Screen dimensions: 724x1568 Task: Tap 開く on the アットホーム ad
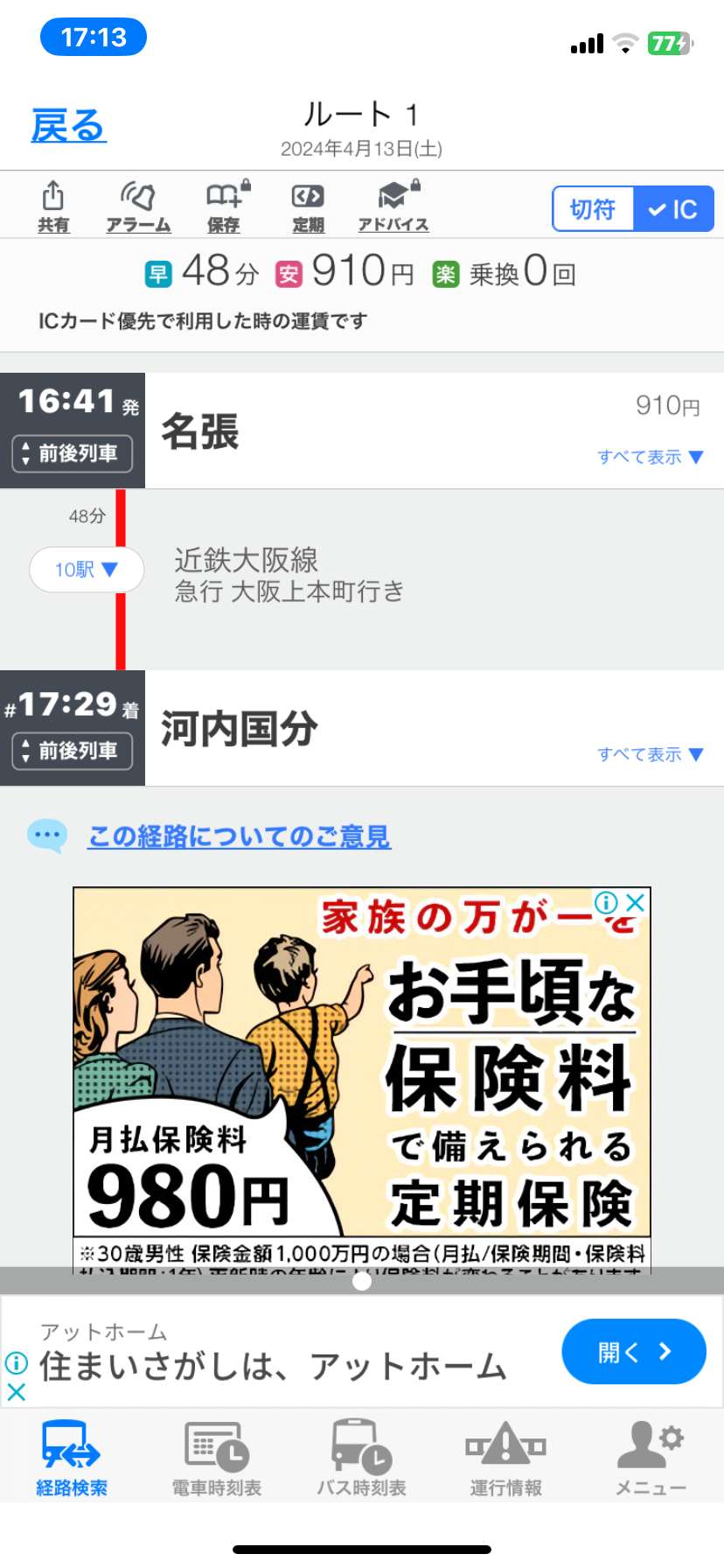click(x=633, y=1352)
